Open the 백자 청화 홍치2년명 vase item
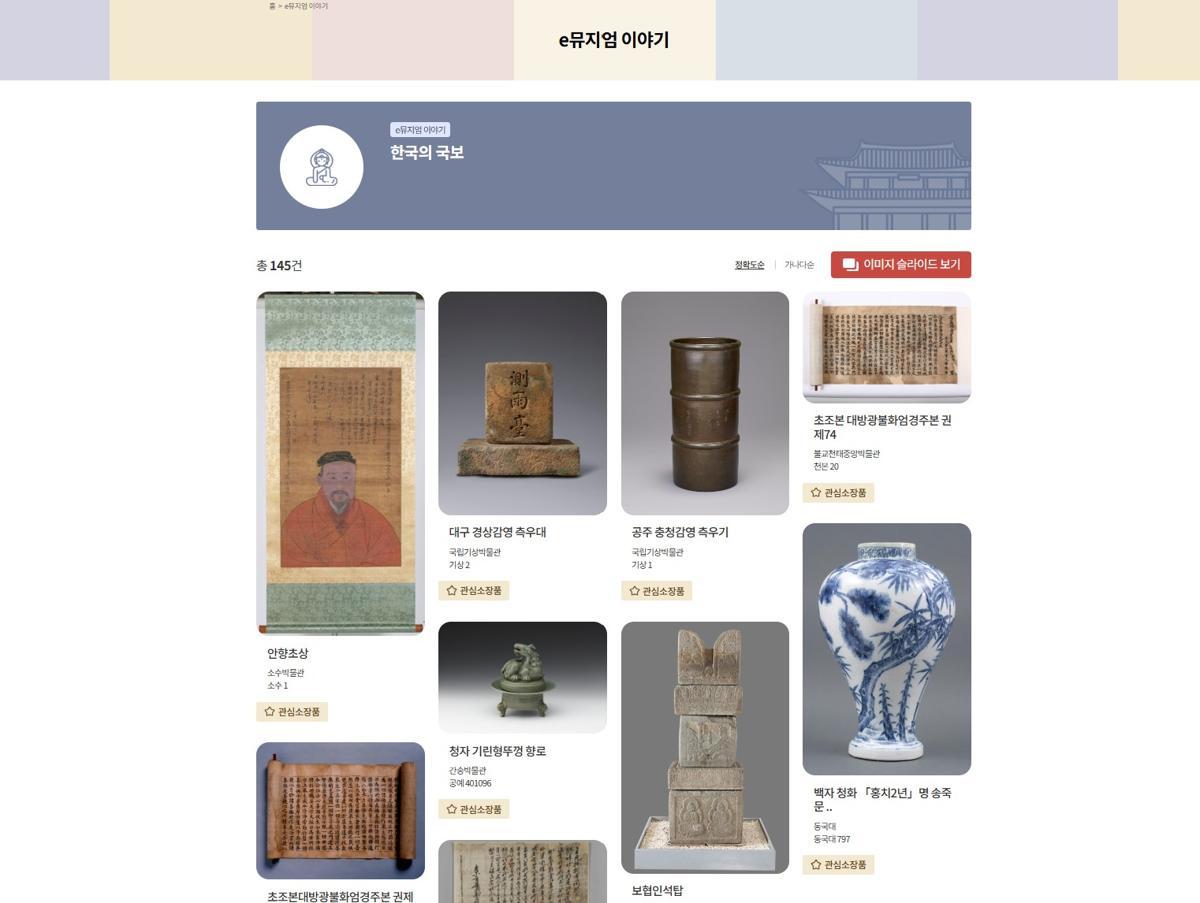The image size is (1200, 903). [886, 648]
